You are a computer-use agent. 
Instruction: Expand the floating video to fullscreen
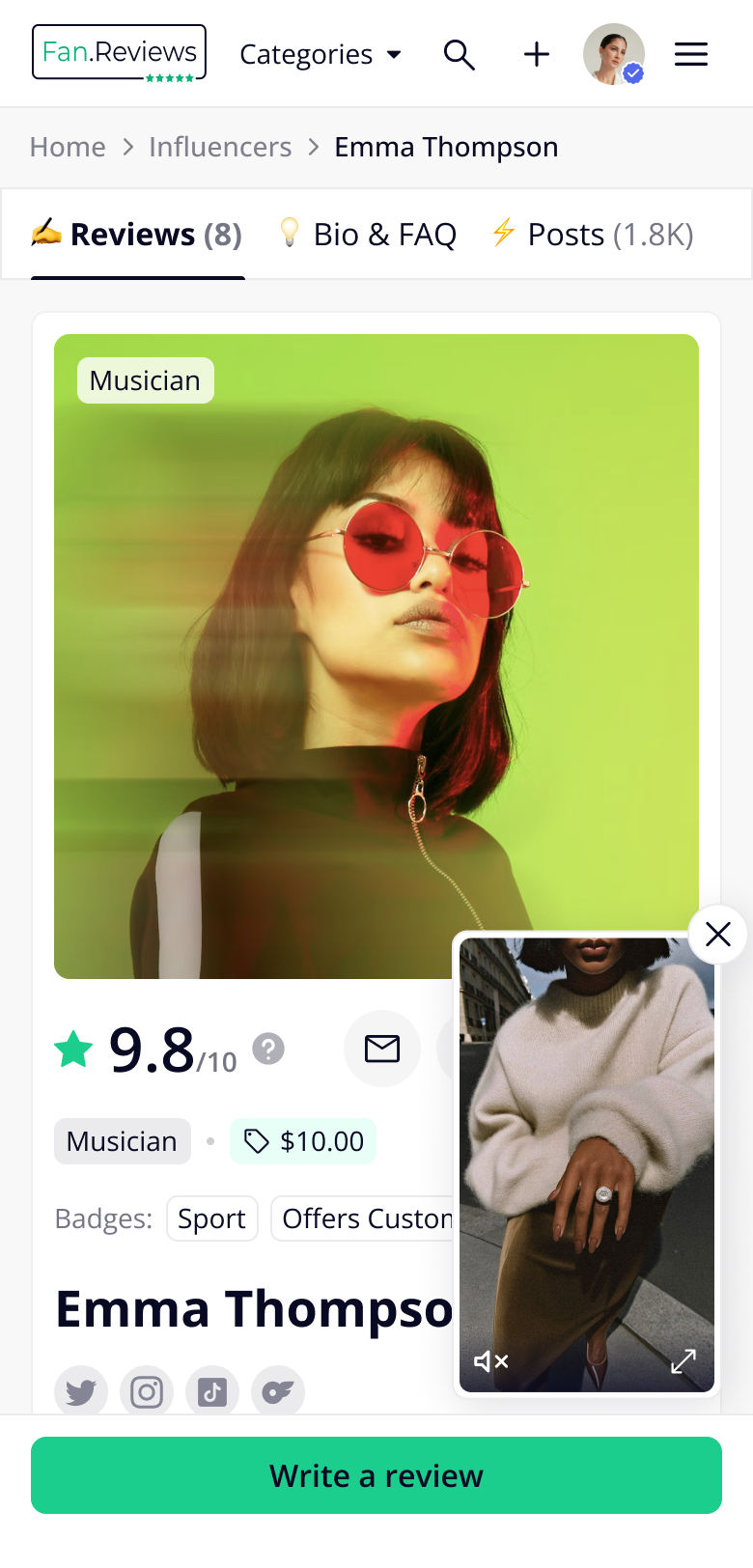pos(683,1361)
